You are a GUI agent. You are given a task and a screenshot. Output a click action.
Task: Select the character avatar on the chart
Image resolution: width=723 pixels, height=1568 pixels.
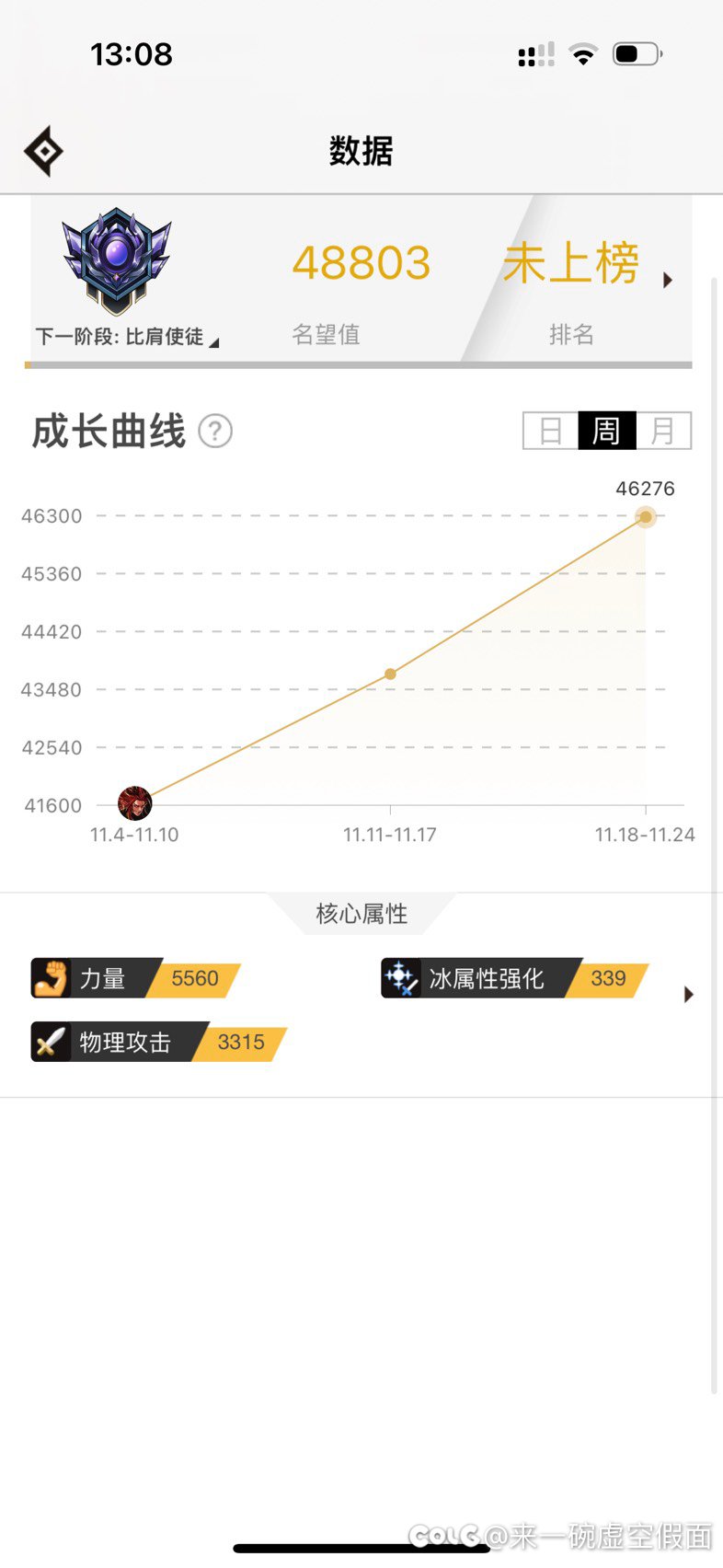coord(132,802)
